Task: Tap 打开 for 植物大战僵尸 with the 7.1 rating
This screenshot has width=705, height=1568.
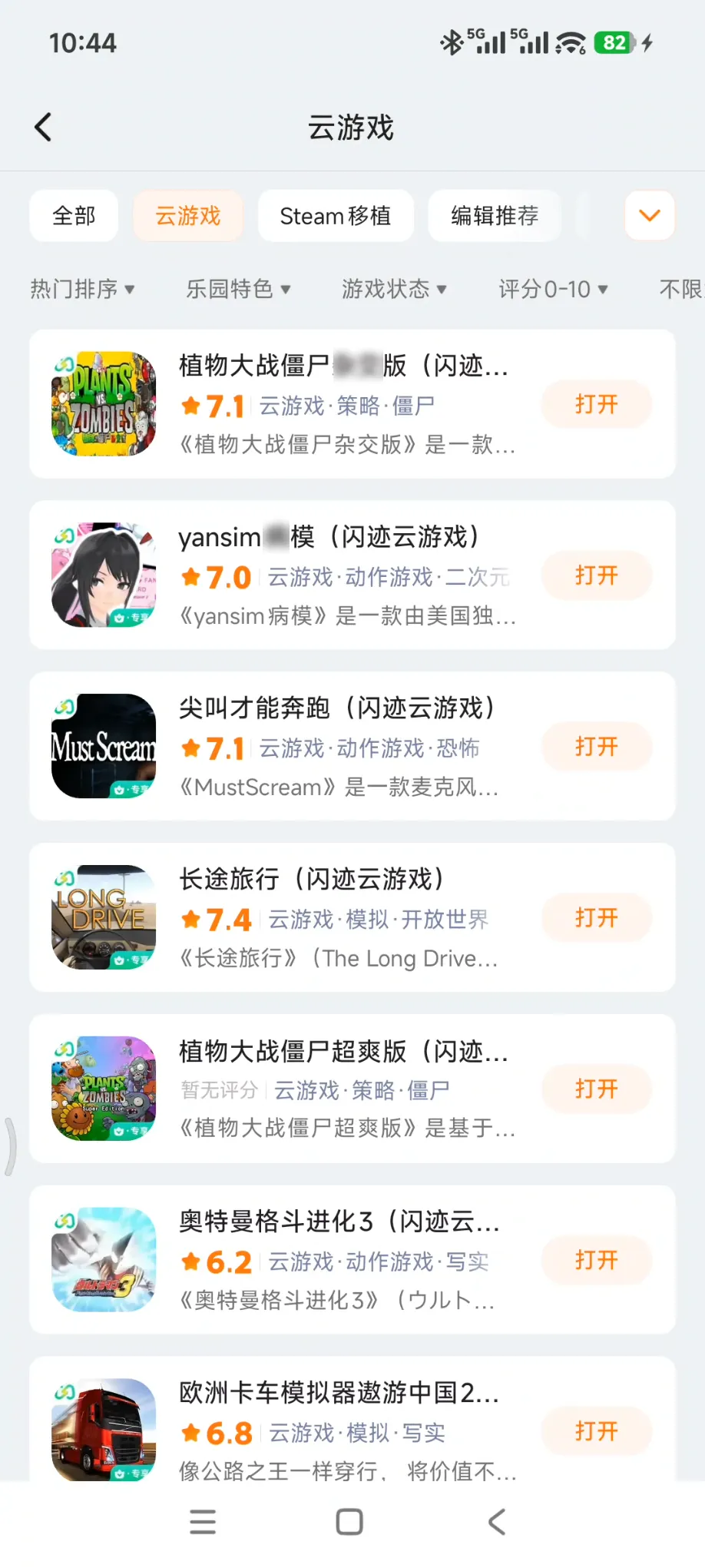Action: point(596,404)
